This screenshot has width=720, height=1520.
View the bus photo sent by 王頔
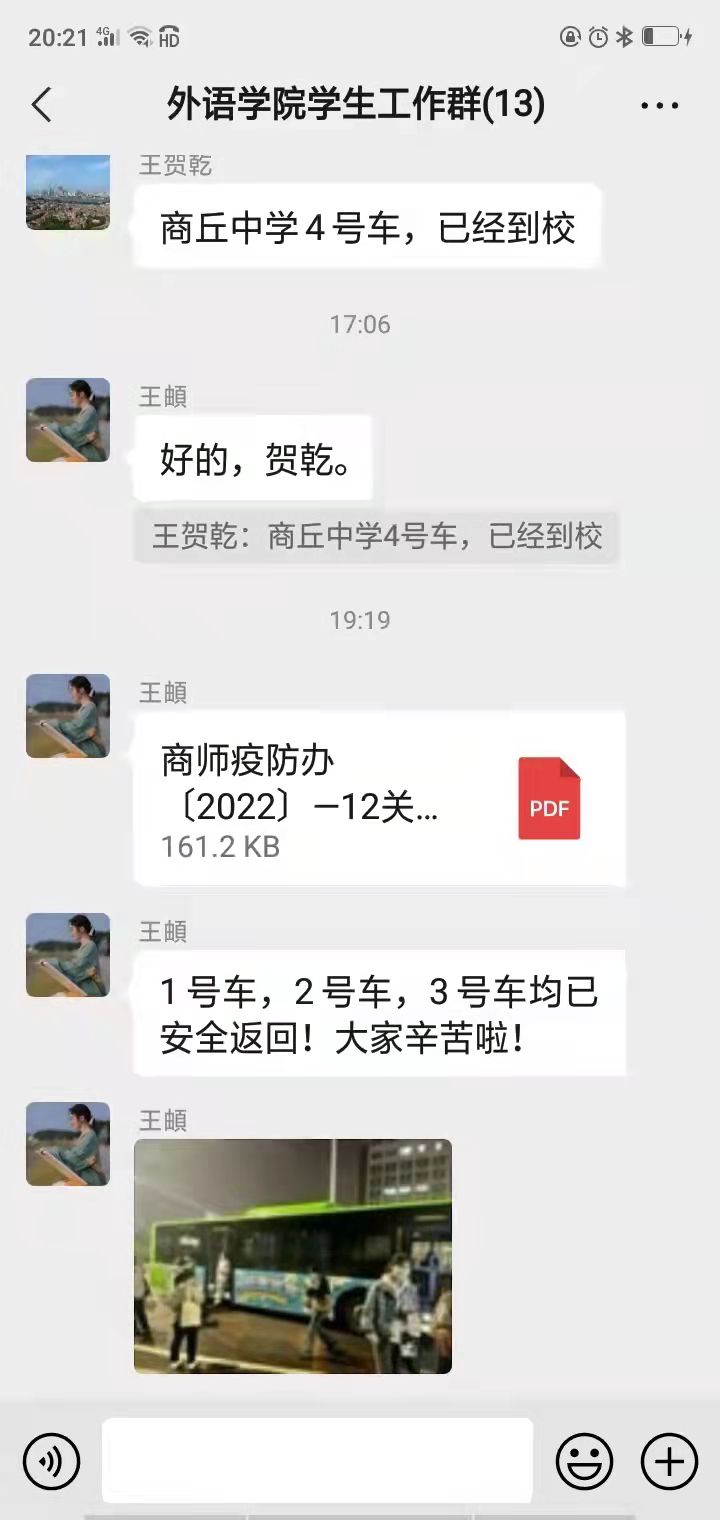pos(293,1255)
